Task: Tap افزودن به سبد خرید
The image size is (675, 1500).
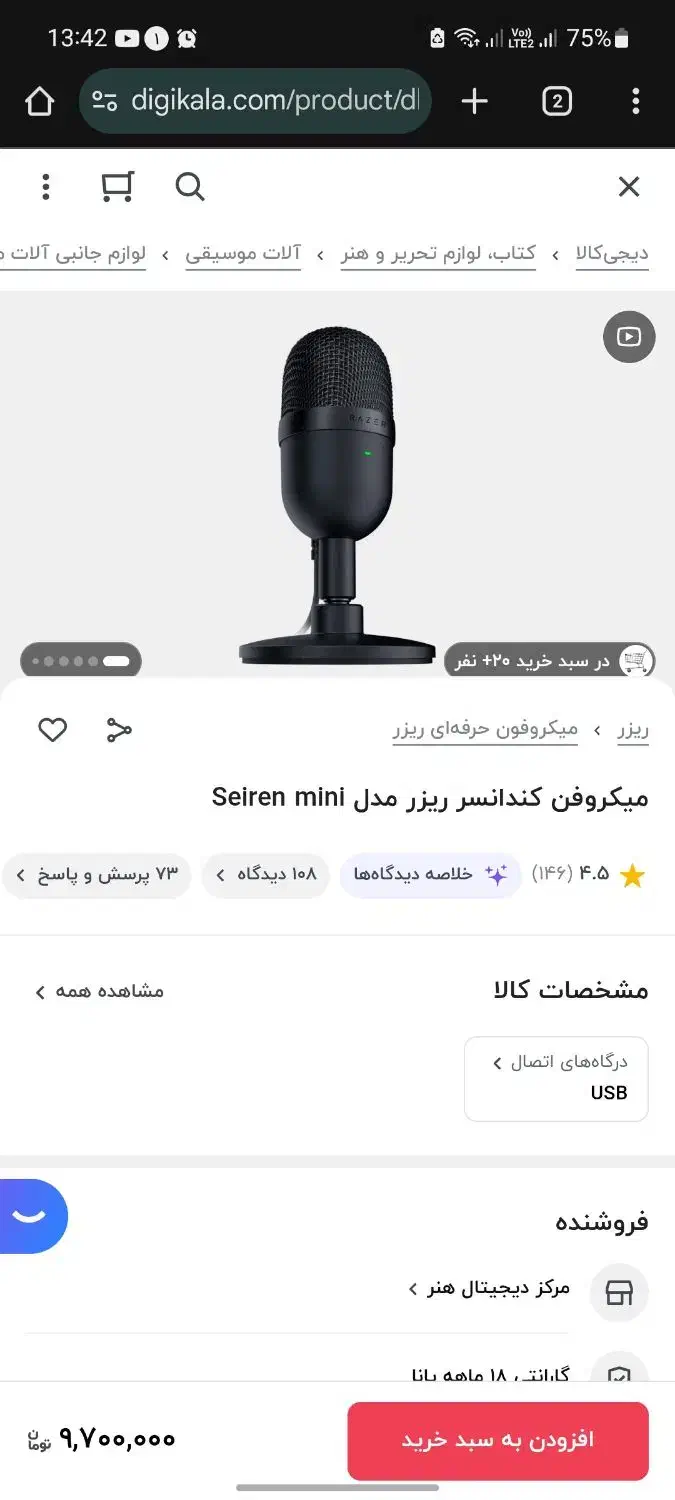Action: click(x=498, y=1440)
